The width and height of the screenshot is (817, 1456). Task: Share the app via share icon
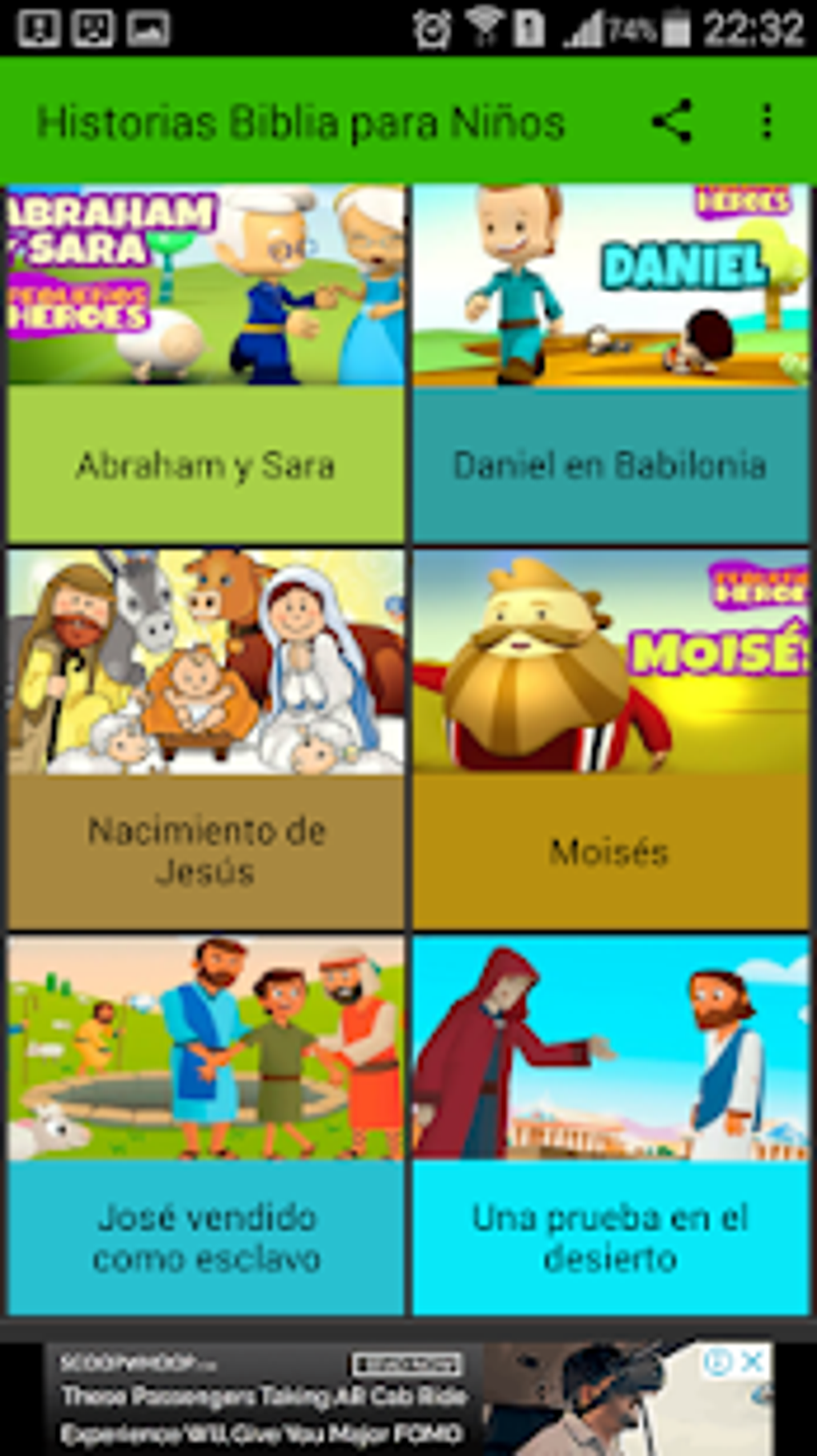[x=671, y=122]
